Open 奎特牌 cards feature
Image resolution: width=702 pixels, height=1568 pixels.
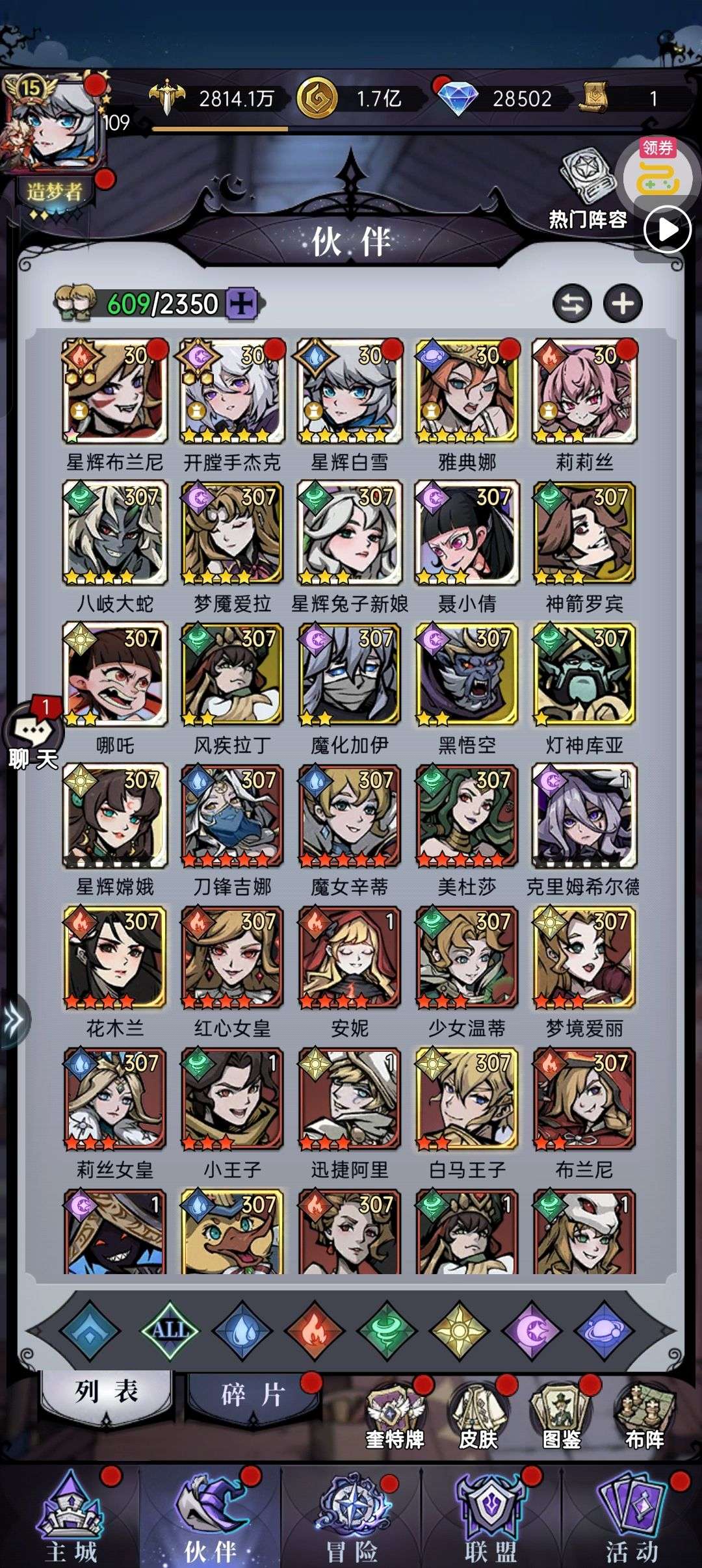pyautogui.click(x=395, y=1417)
